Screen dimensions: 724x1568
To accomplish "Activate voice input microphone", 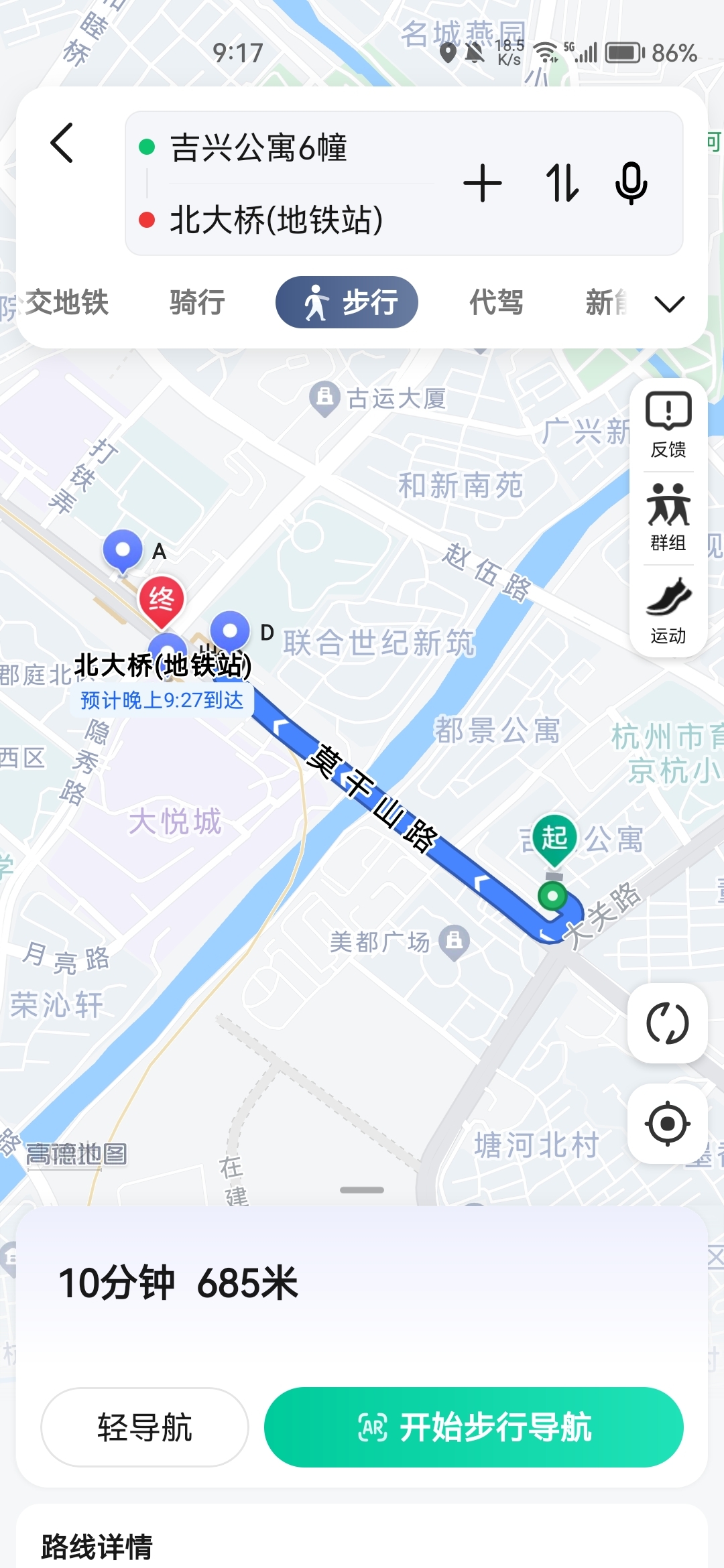I will (x=631, y=183).
